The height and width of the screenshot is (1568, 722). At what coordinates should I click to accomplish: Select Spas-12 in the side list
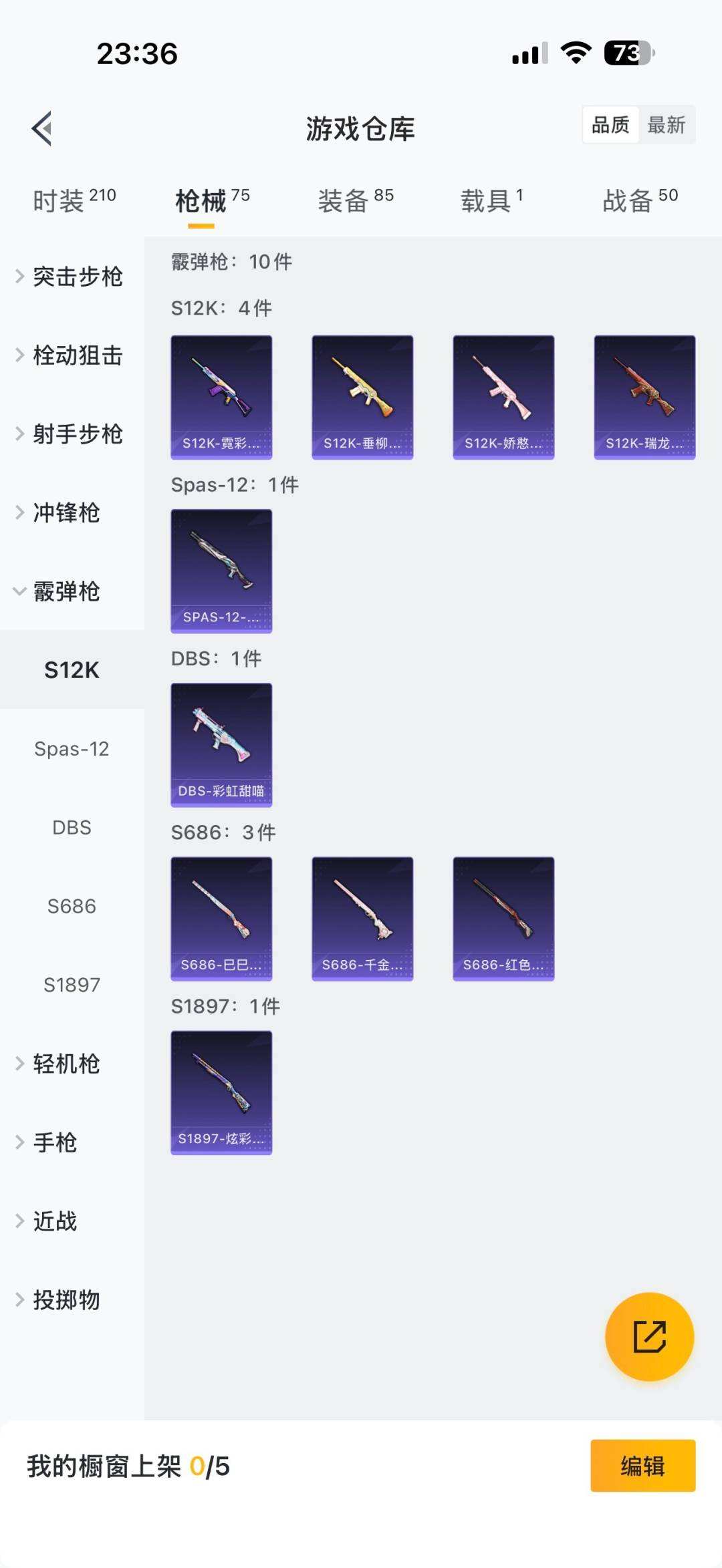click(x=72, y=749)
